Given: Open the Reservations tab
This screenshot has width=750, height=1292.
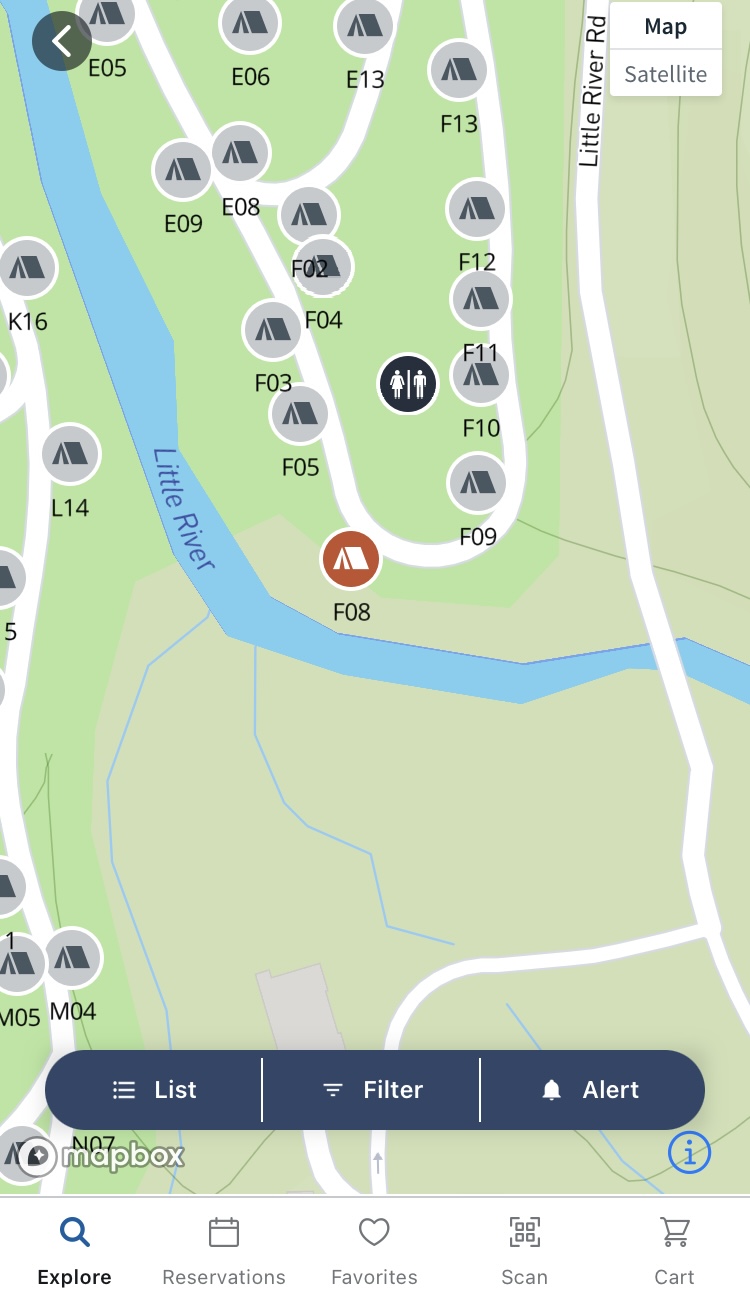Looking at the screenshot, I should coord(224,1251).
